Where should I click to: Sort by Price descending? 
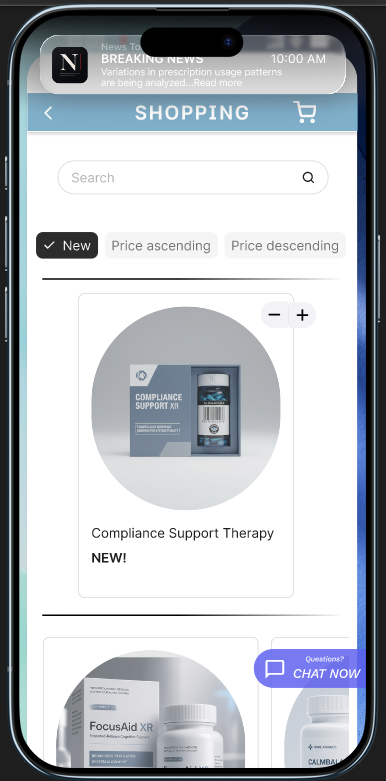click(285, 246)
